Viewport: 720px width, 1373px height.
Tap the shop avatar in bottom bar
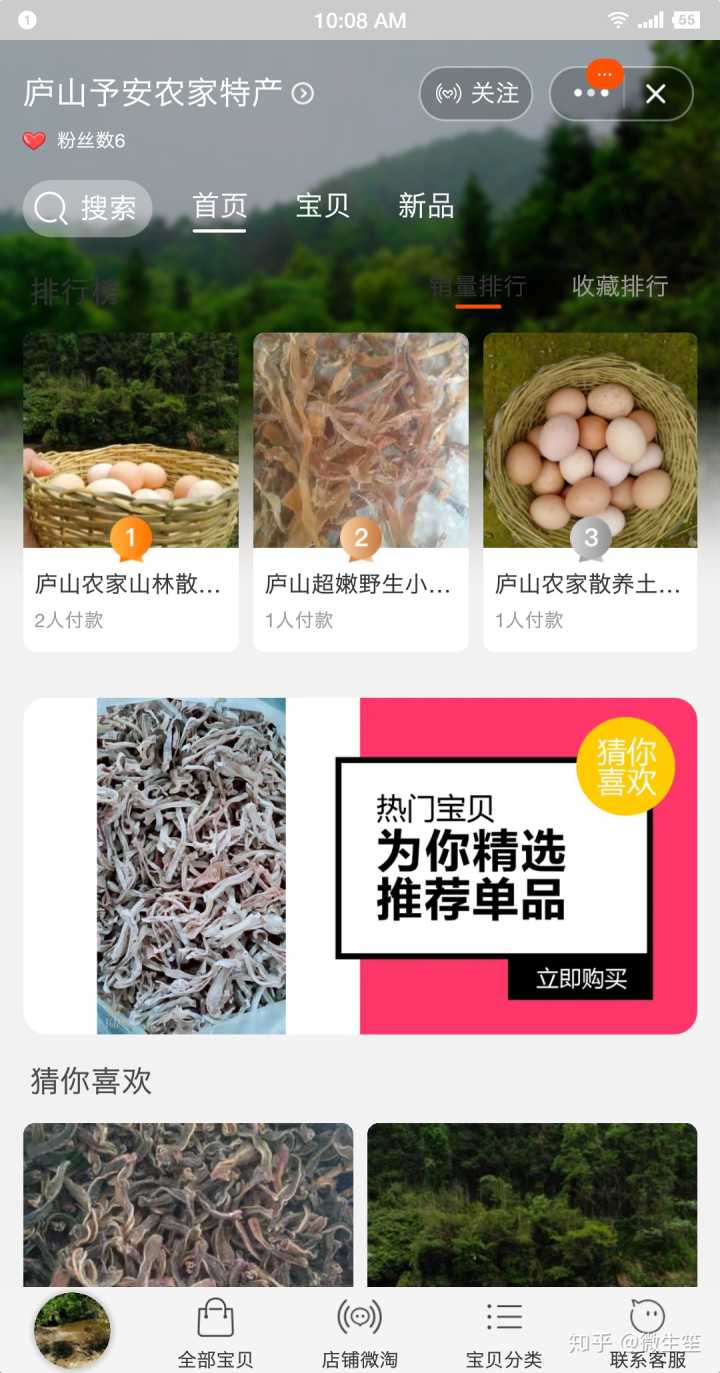(x=72, y=1330)
